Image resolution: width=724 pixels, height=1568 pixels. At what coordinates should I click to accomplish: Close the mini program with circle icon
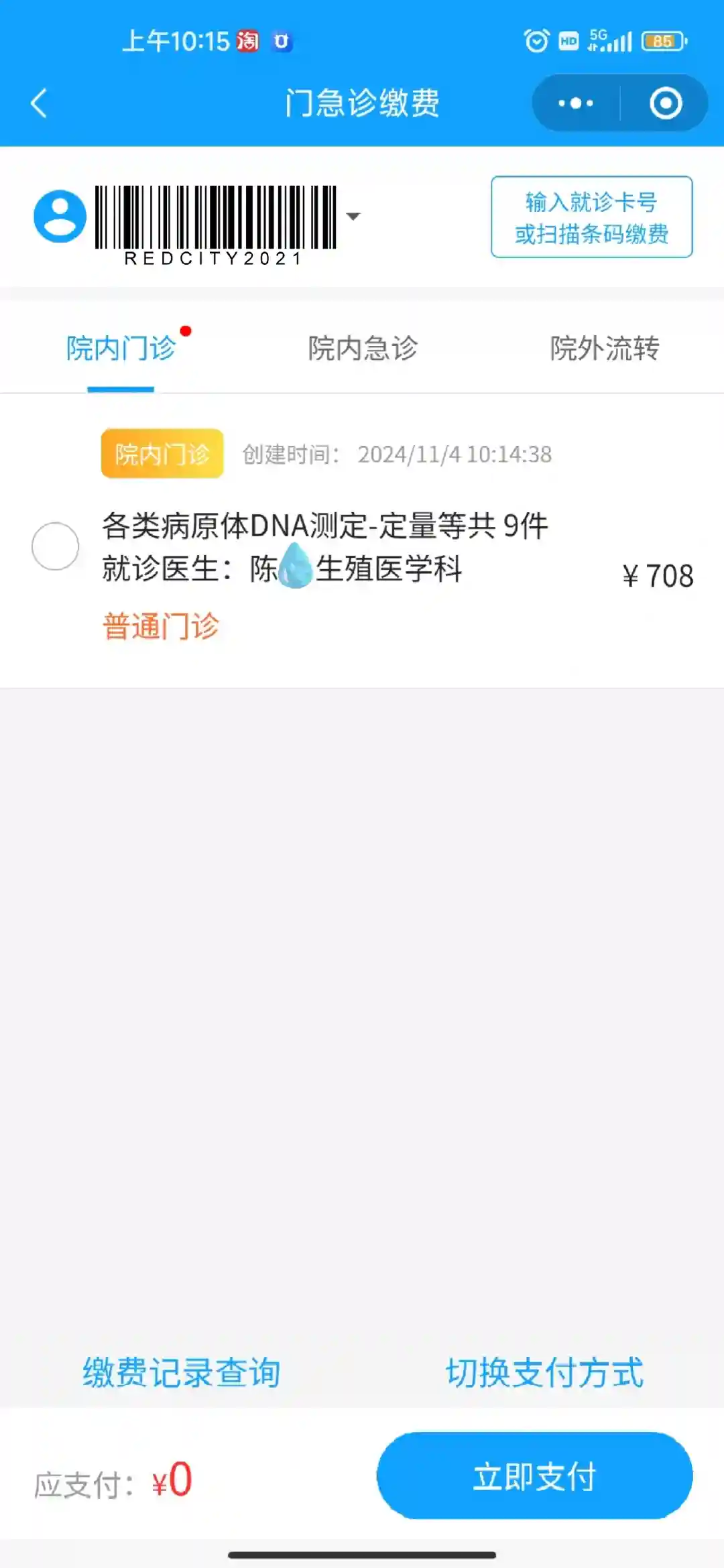click(x=666, y=103)
